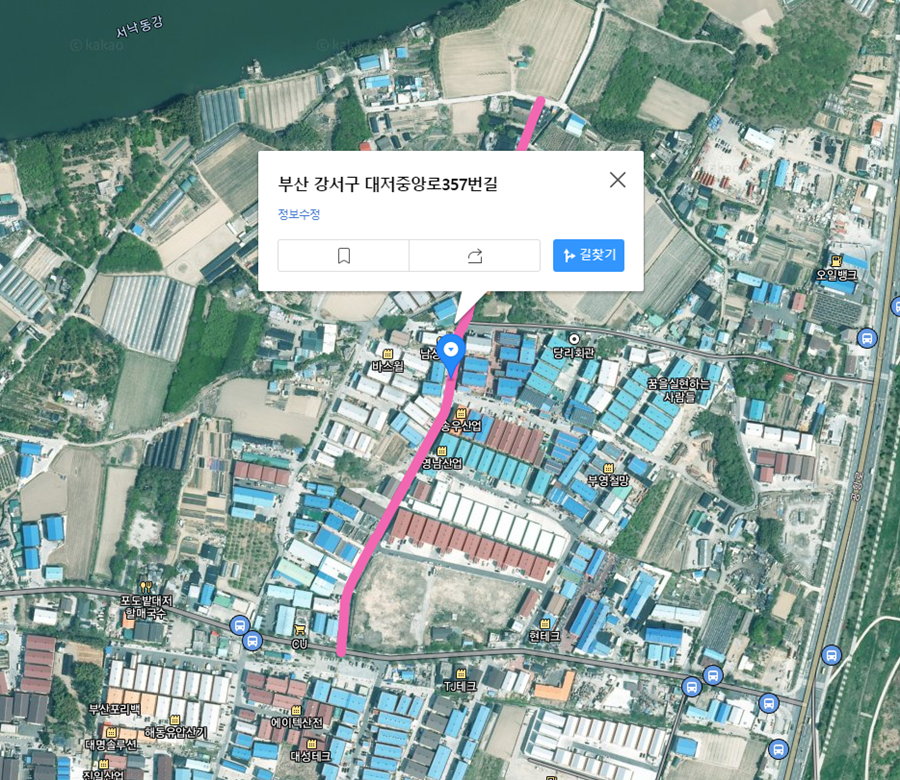The image size is (900, 780).
Task: Select the 현테크 place marker
Action: tap(546, 622)
